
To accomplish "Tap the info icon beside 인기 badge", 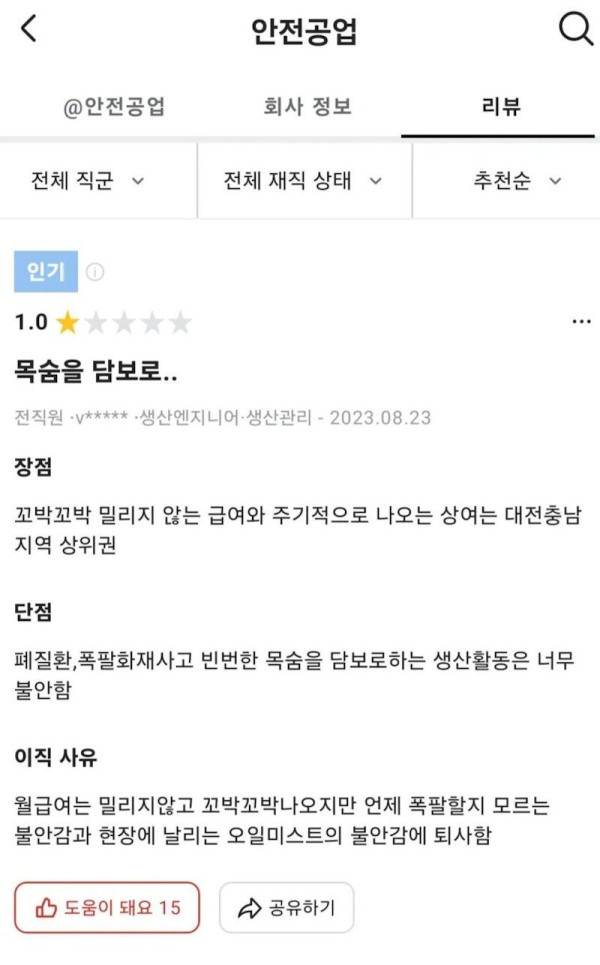I will [x=95, y=271].
